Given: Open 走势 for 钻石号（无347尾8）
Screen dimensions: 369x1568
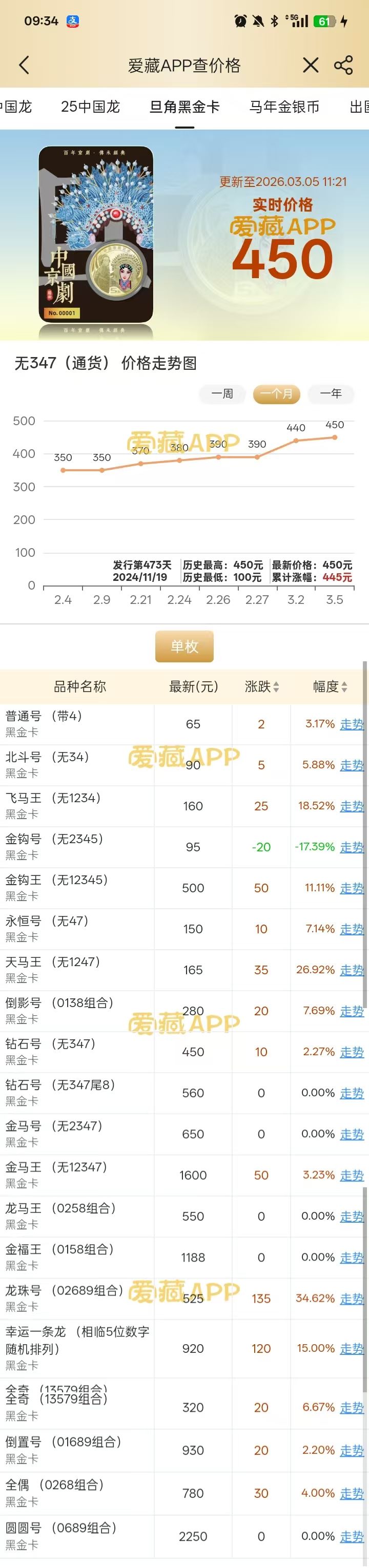Looking at the screenshot, I should pyautogui.click(x=352, y=1093).
